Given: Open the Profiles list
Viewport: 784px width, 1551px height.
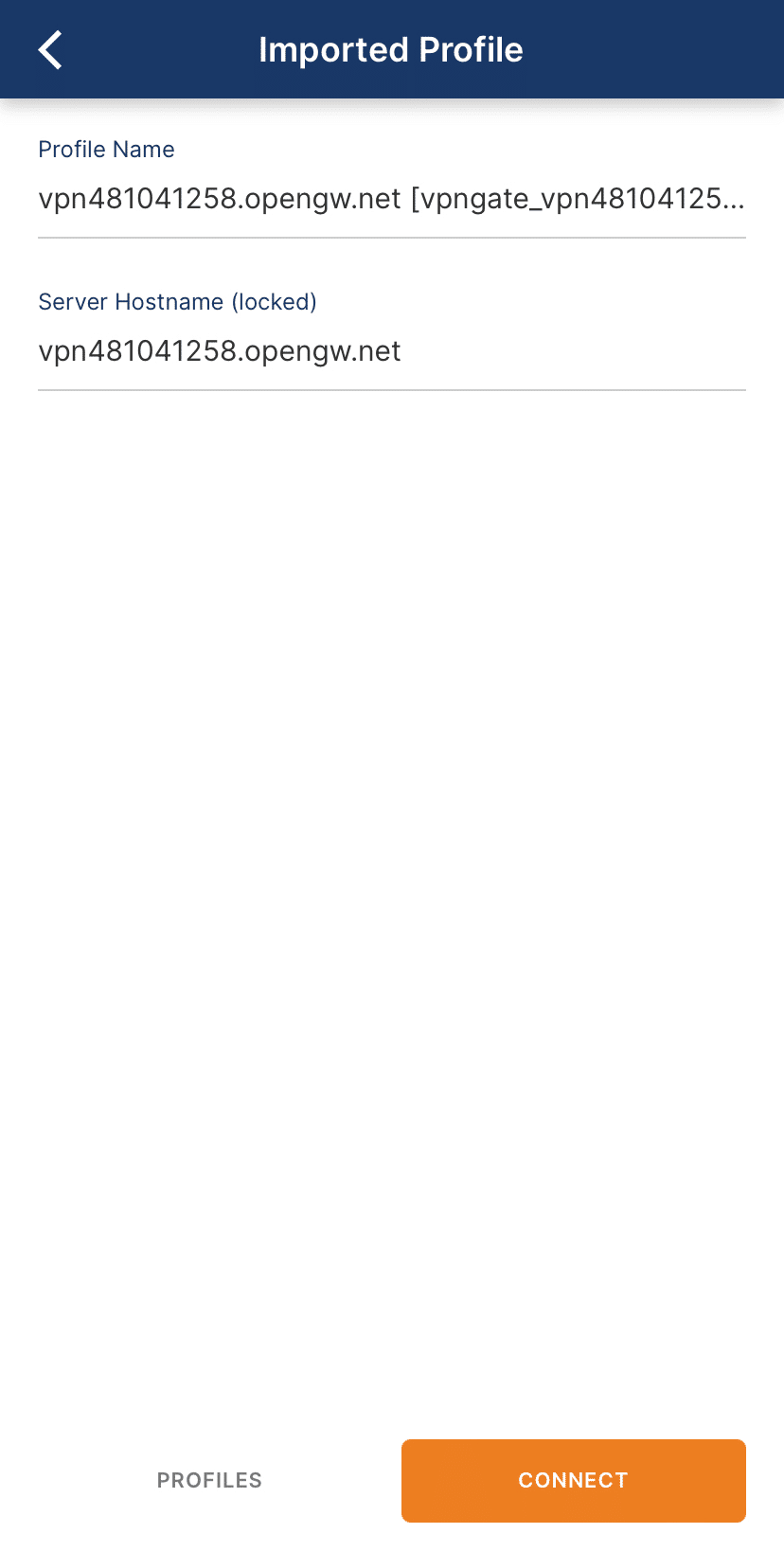Looking at the screenshot, I should coord(209,1480).
